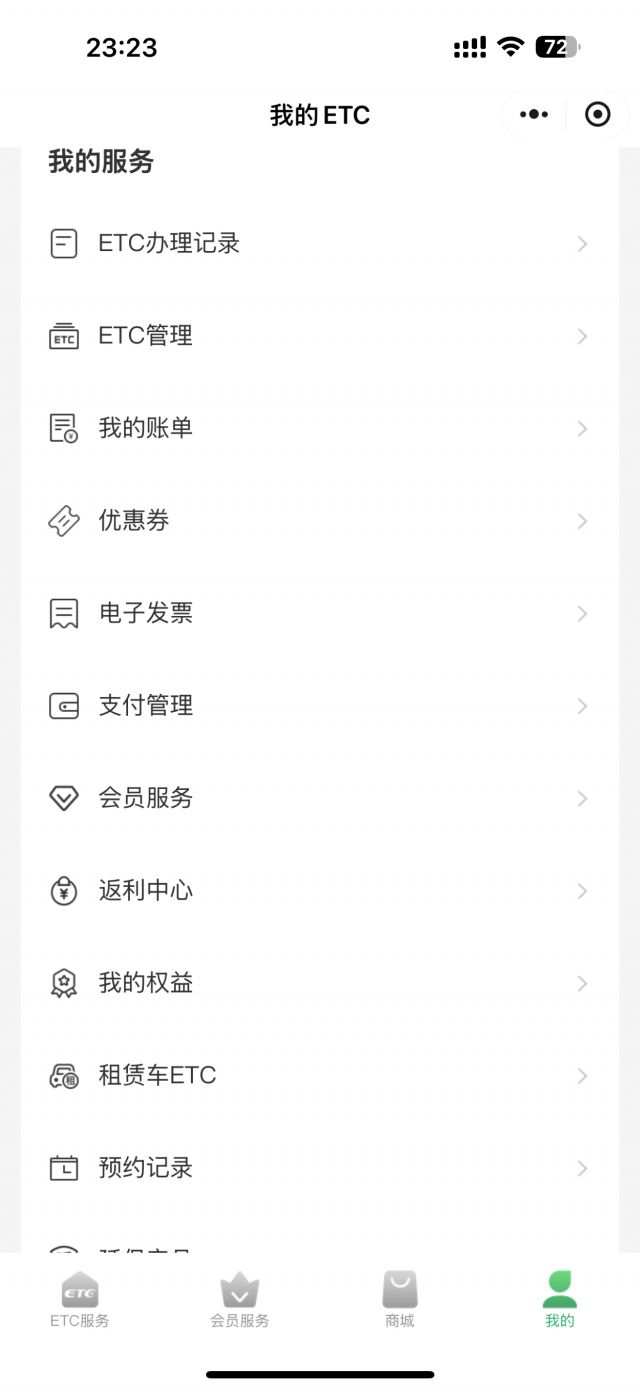
Task: Open 电子发票
Action: pyautogui.click(x=319, y=613)
